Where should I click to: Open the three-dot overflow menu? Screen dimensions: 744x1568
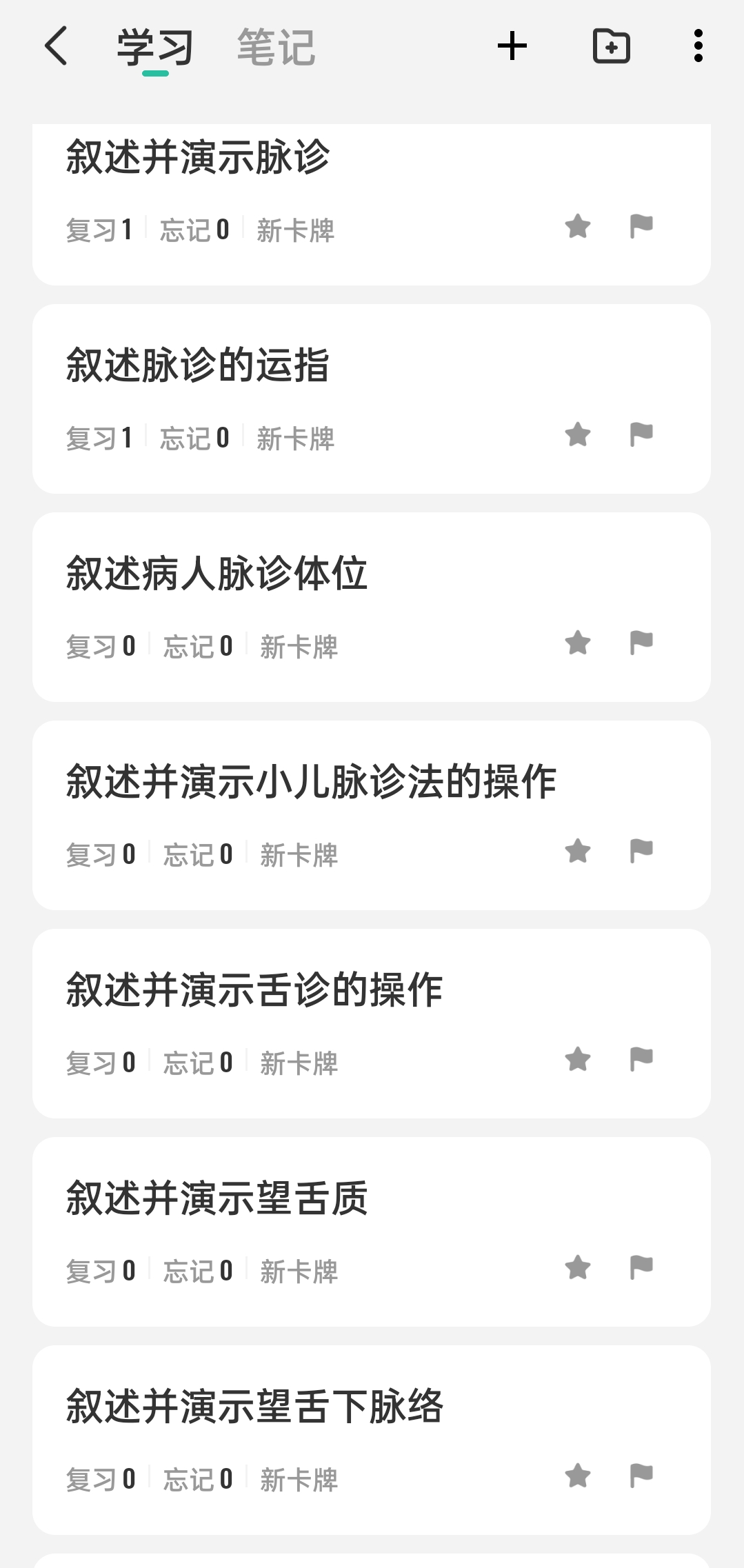coord(698,46)
